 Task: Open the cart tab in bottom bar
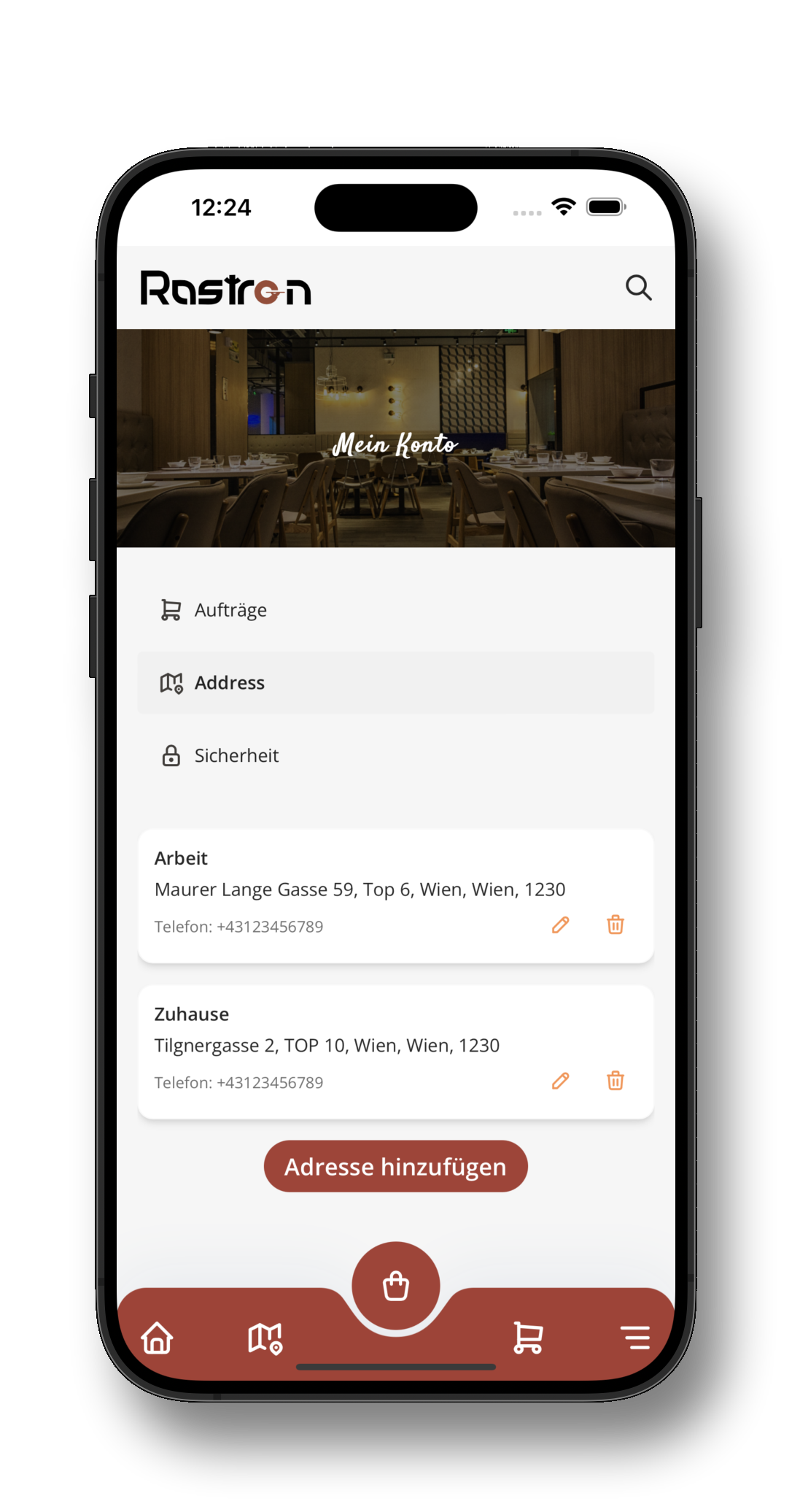[528, 1338]
